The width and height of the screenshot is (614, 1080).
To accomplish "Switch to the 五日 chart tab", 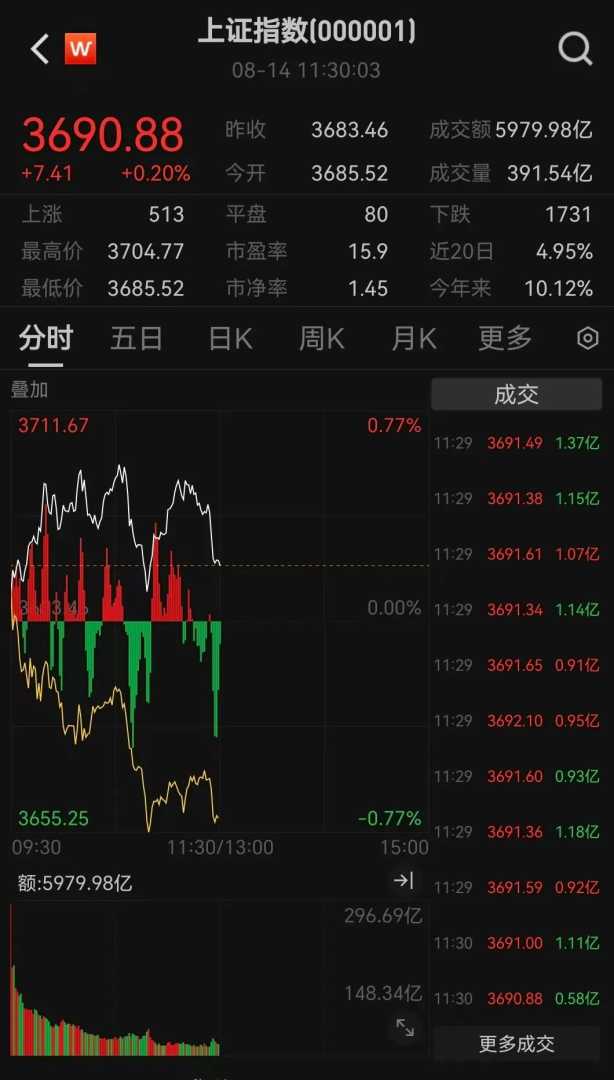I will pyautogui.click(x=136, y=339).
